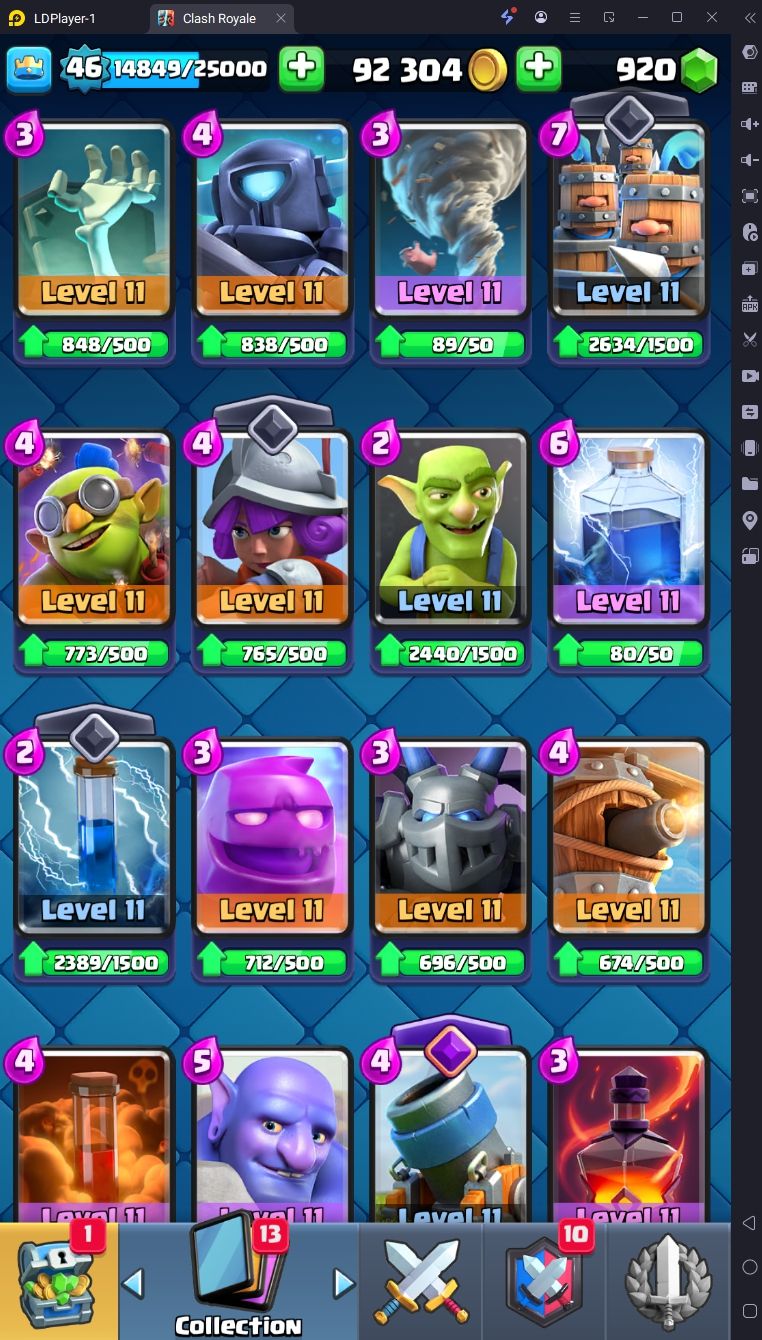Tap the green plus beside experience bar
The image size is (762, 1340).
pyautogui.click(x=301, y=69)
